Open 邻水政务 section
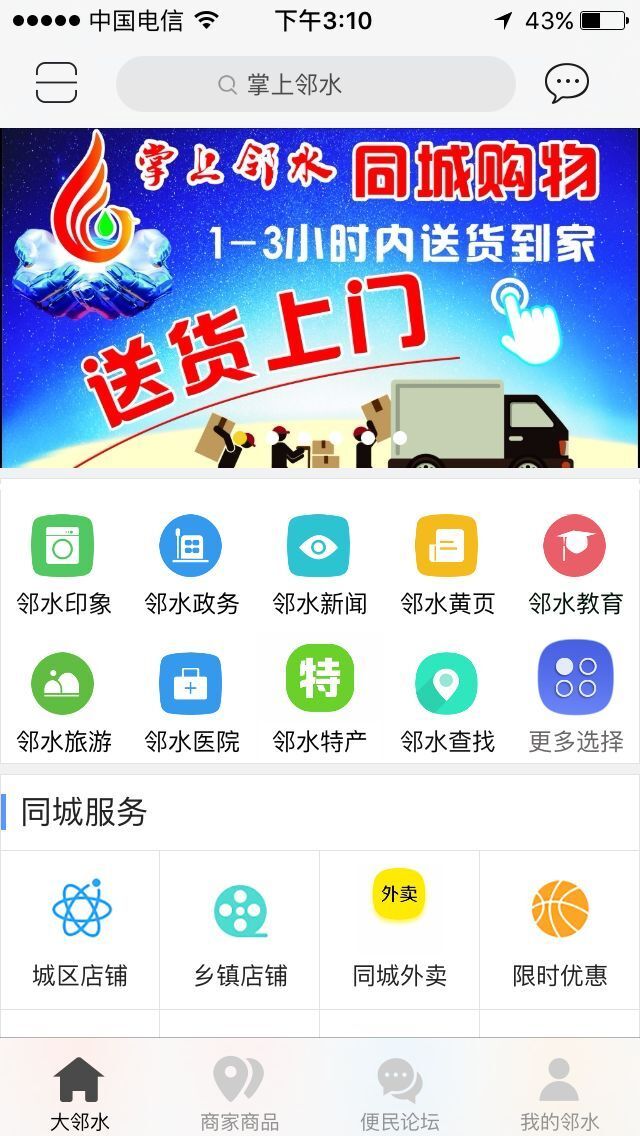This screenshot has width=640, height=1136. [x=191, y=565]
